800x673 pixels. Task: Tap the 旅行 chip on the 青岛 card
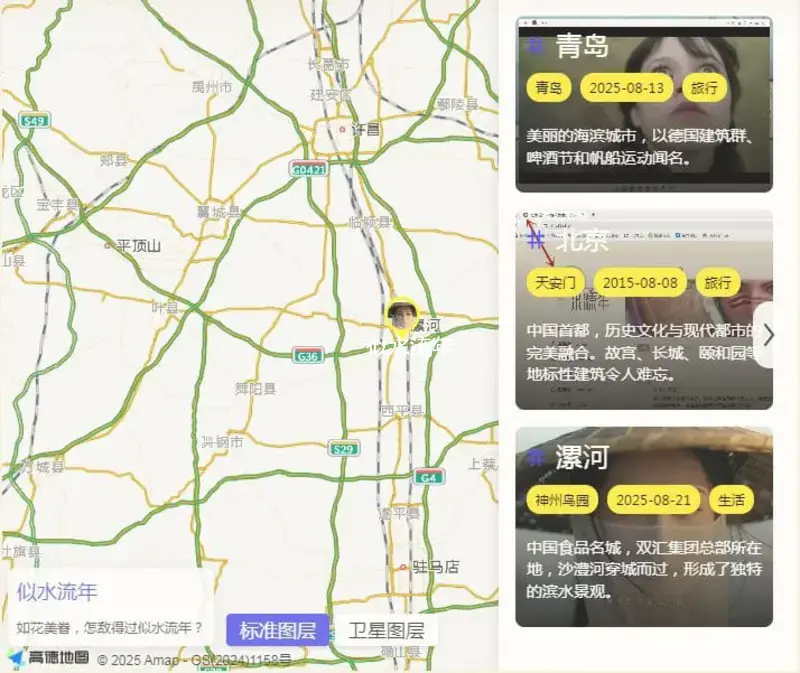coord(704,88)
